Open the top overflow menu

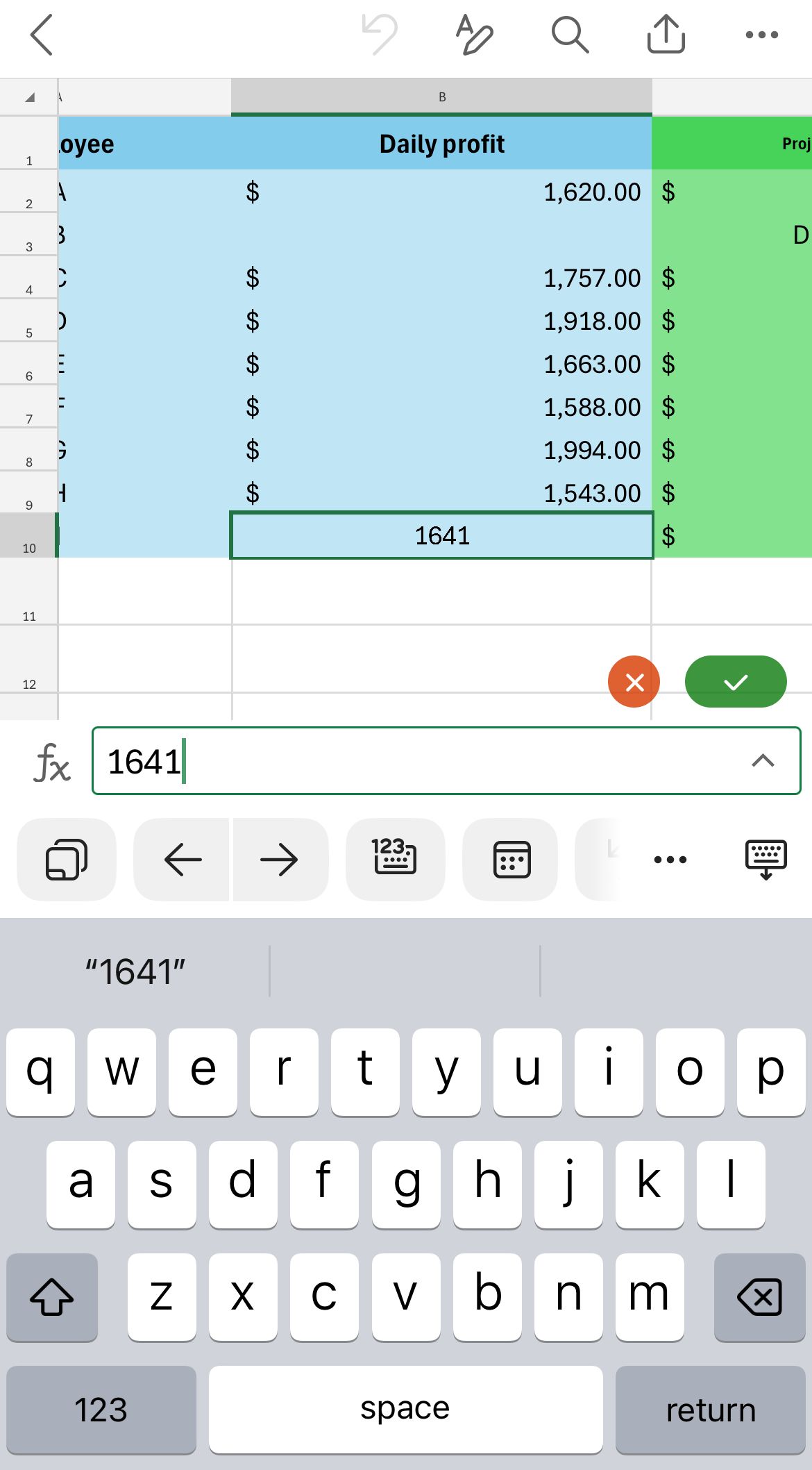click(x=761, y=35)
